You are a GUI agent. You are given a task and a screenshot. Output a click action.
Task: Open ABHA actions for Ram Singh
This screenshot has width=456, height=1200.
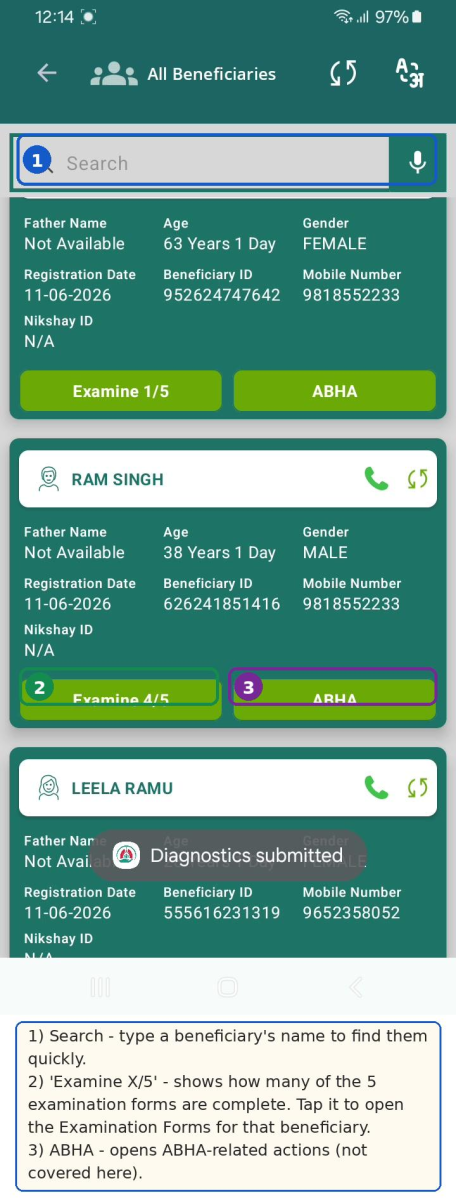point(335,699)
